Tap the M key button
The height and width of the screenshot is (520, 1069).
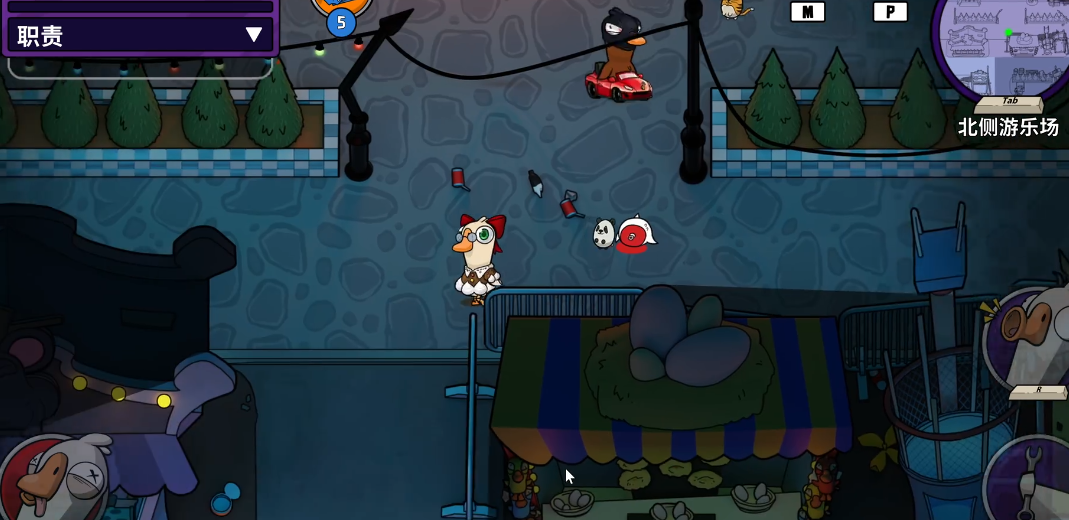(807, 12)
